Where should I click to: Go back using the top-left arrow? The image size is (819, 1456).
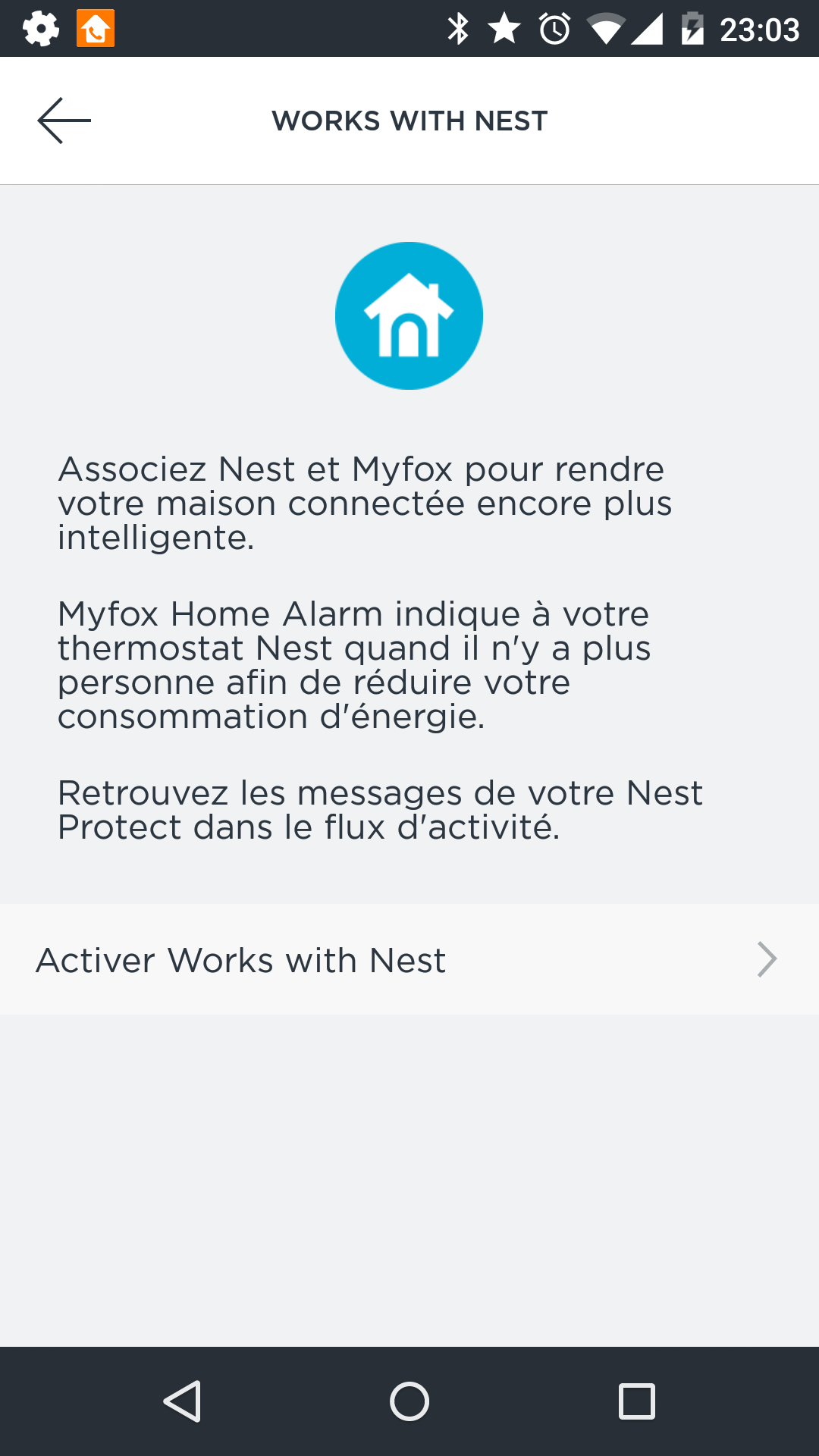tap(64, 121)
